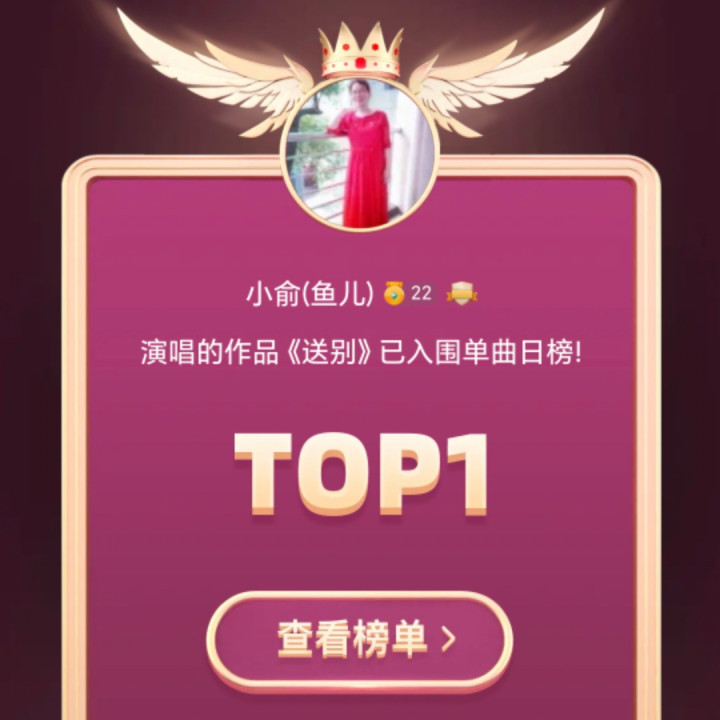Open the 查看榜单 chart button
The width and height of the screenshot is (720, 720).
(x=360, y=640)
